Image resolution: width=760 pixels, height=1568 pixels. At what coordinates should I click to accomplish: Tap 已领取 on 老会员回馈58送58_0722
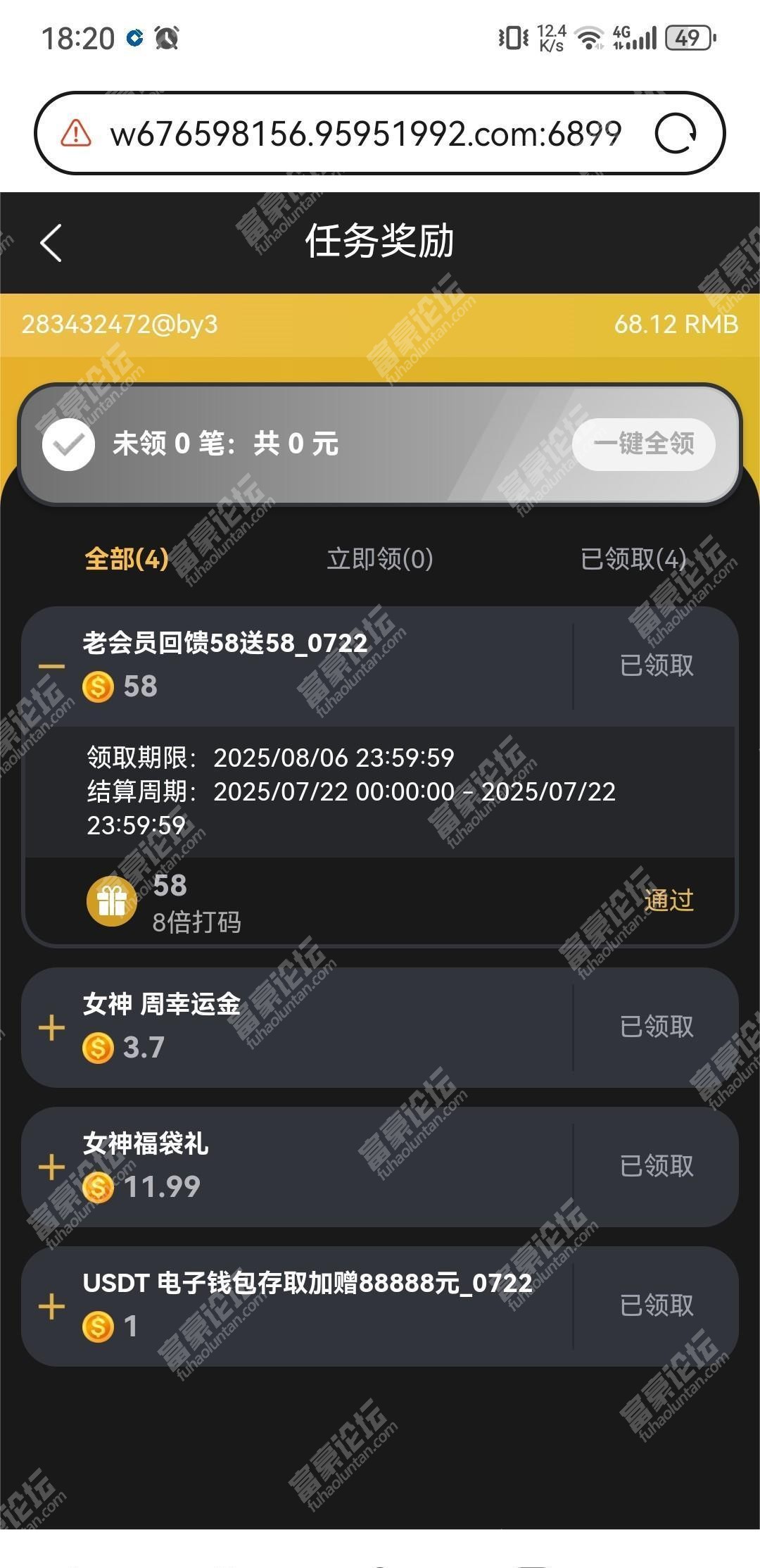(x=657, y=665)
